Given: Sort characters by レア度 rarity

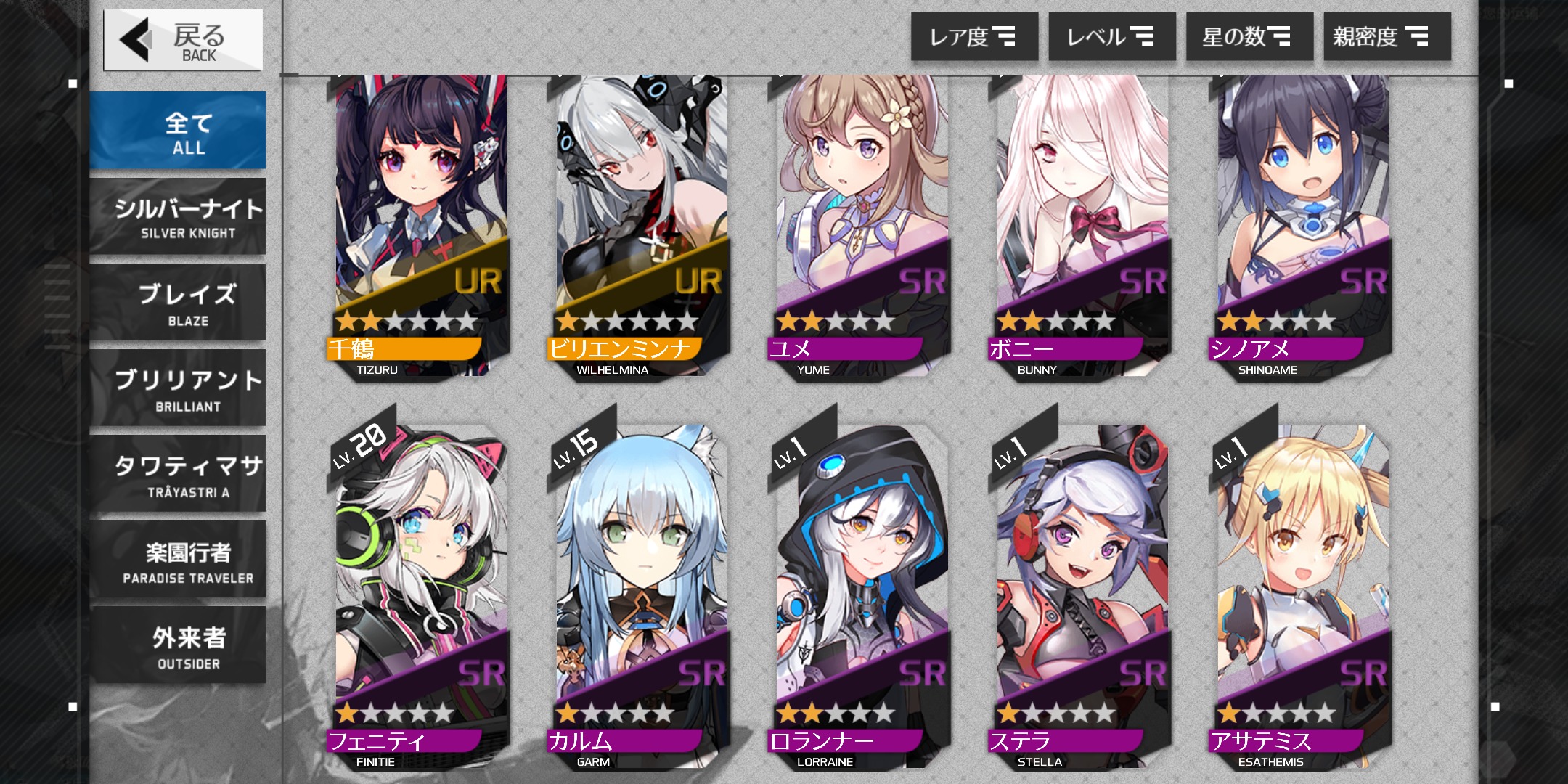Looking at the screenshot, I should (973, 36).
